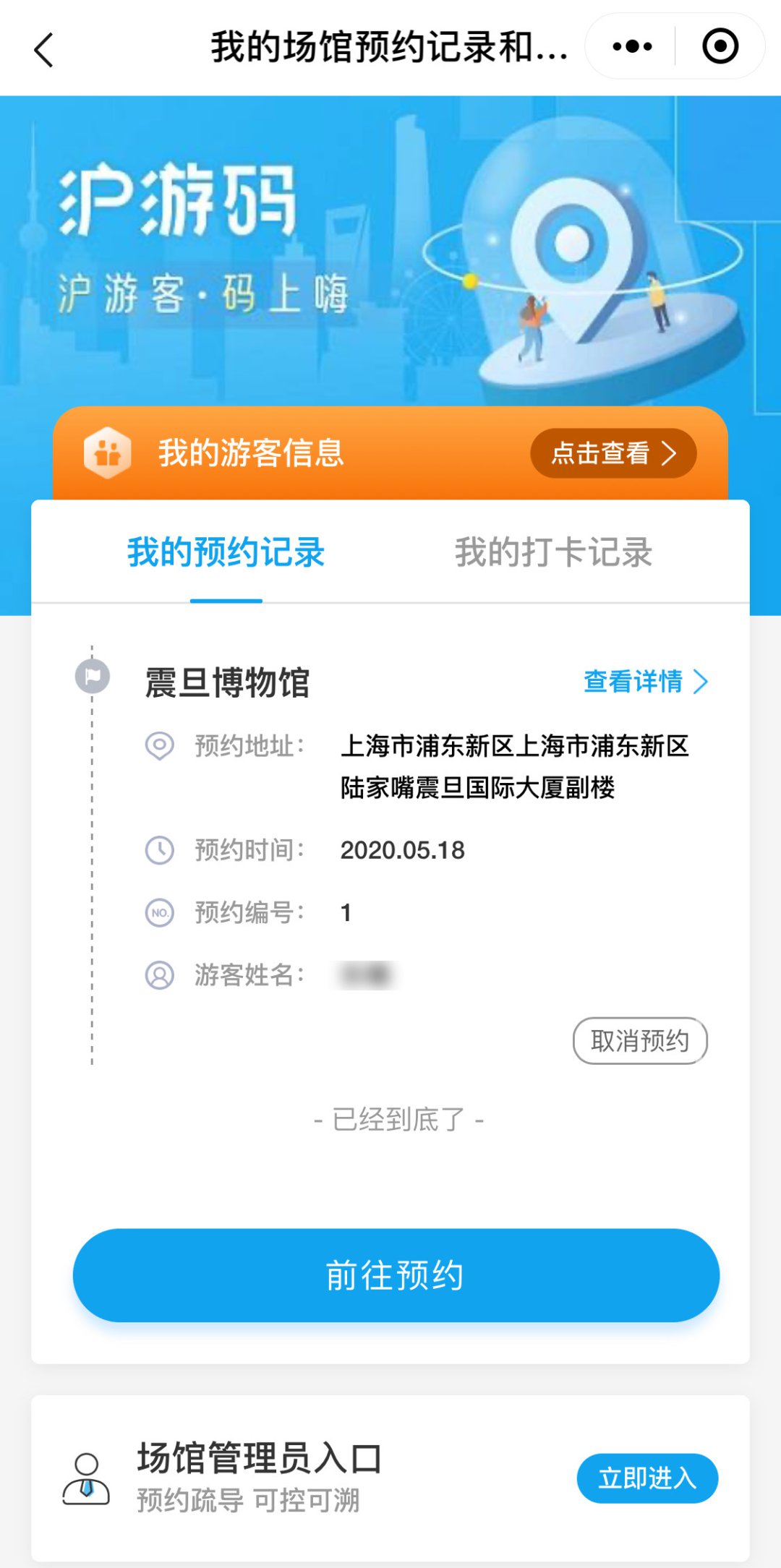Screen dimensions: 781x1568
Task: Tap the 前往预约 button
Action: click(x=396, y=1275)
